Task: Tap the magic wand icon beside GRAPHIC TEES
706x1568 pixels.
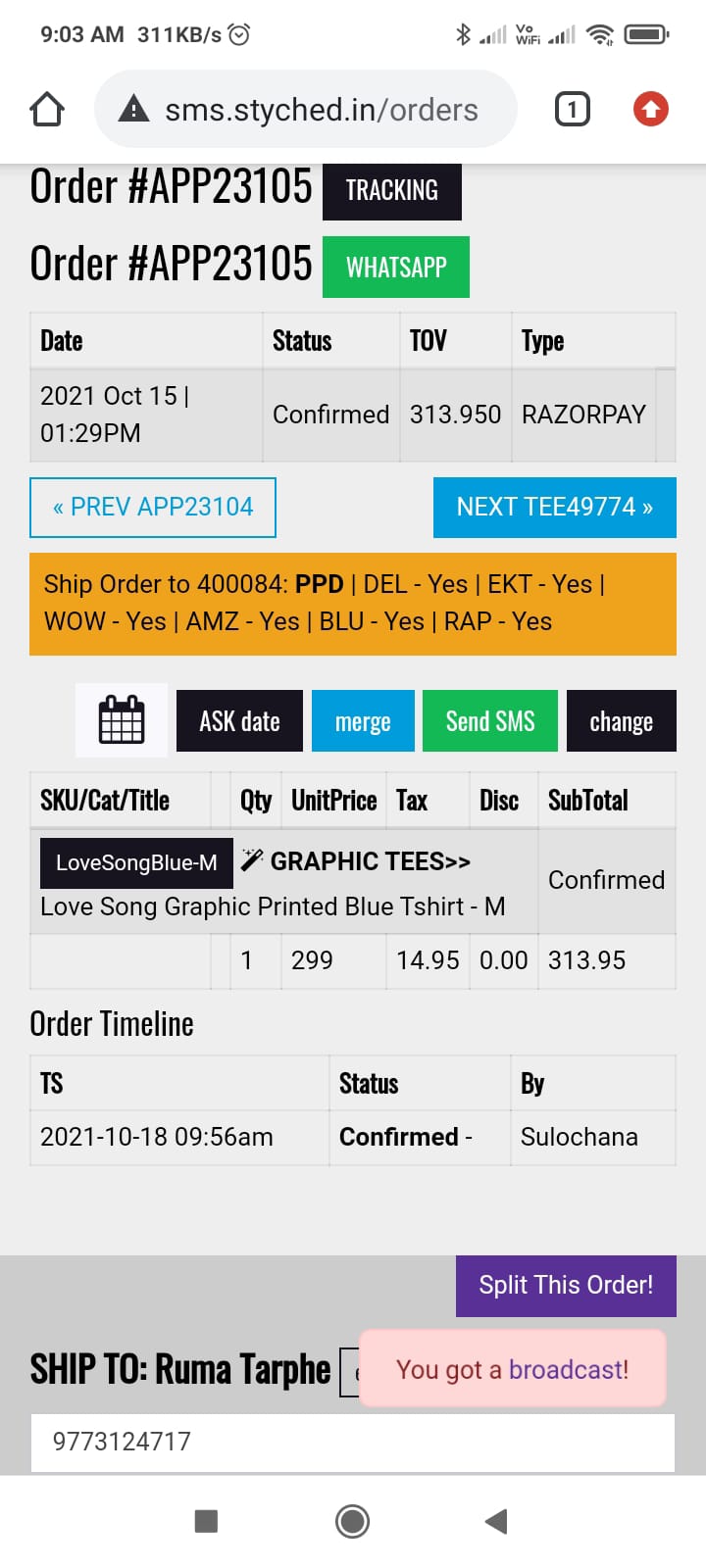Action: point(252,859)
